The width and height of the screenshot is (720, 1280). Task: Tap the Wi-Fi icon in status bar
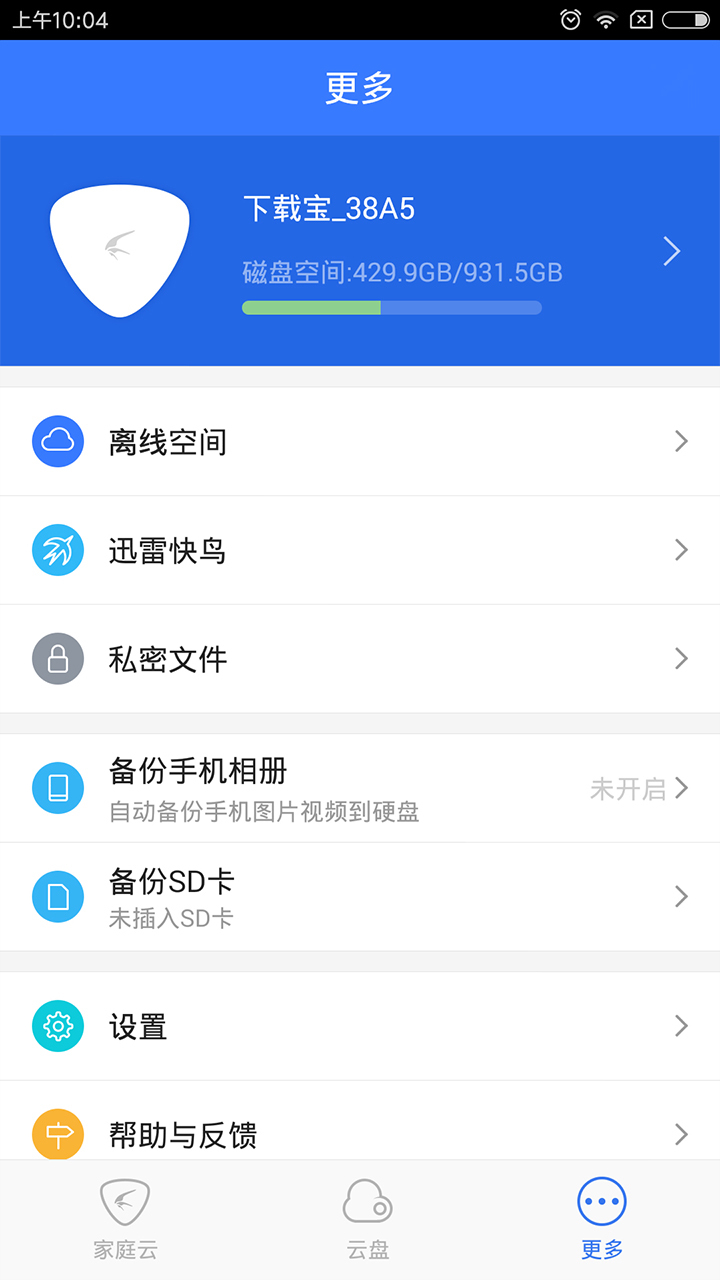coord(605,19)
